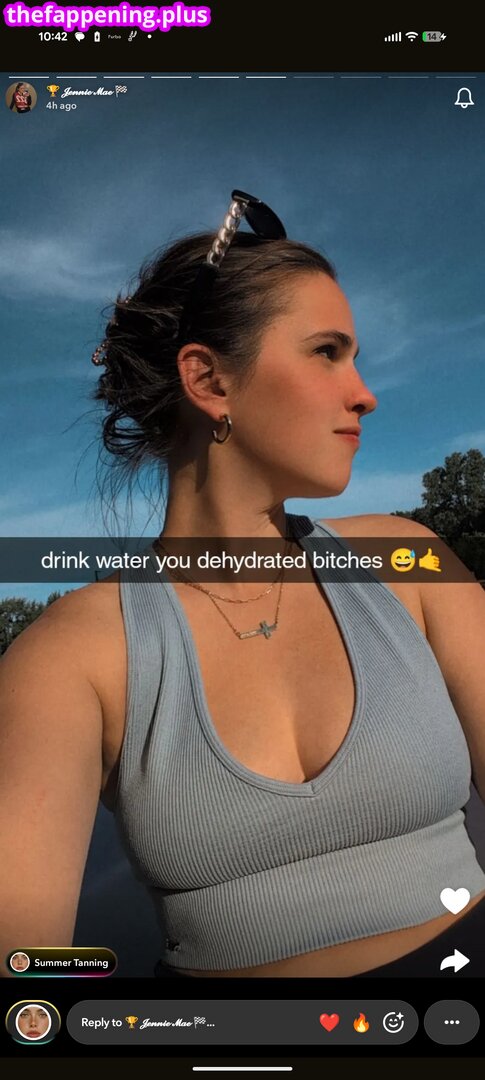Share this story with the arrow
This screenshot has height=1080, width=485.
tap(455, 960)
